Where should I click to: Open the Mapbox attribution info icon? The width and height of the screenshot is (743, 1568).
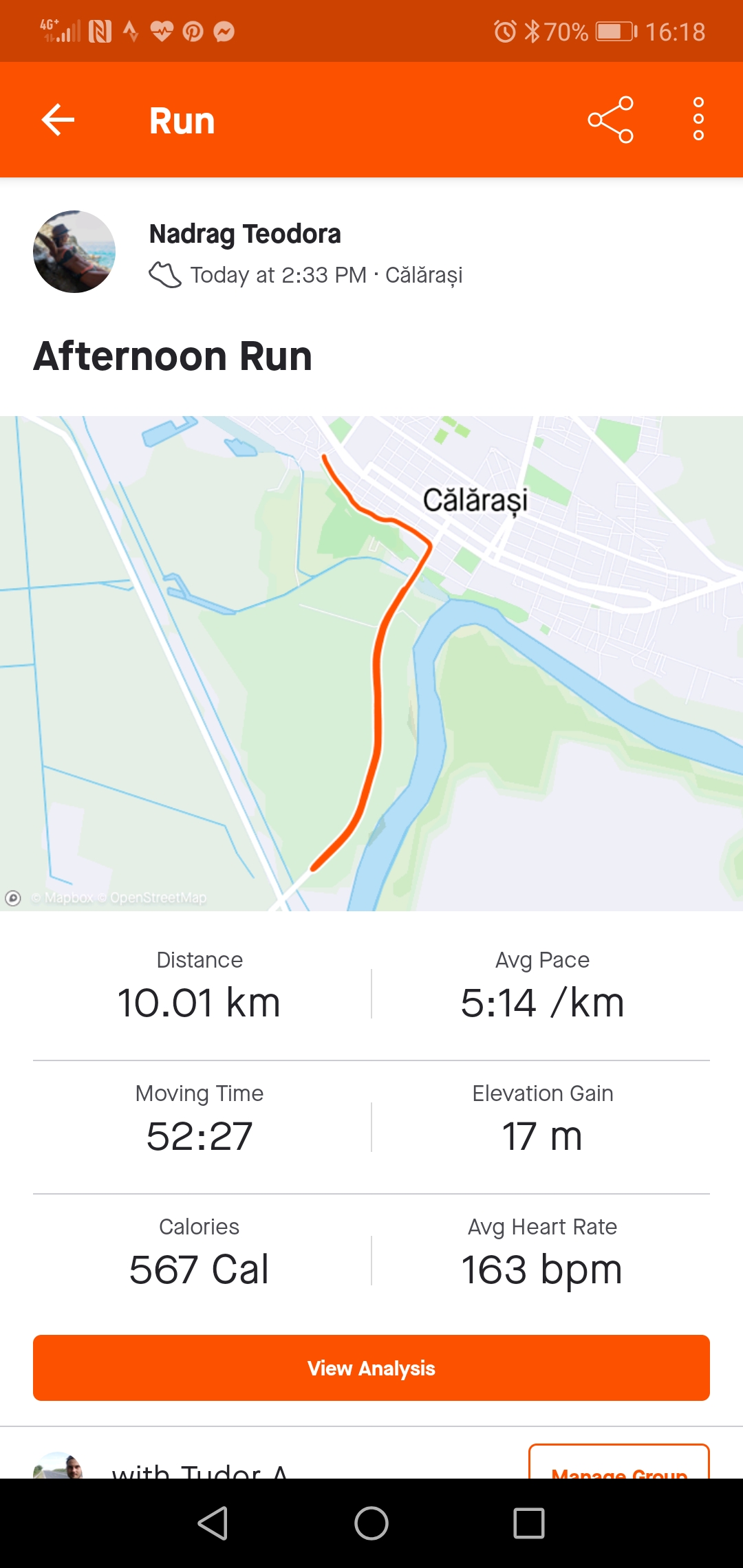pos(13,897)
